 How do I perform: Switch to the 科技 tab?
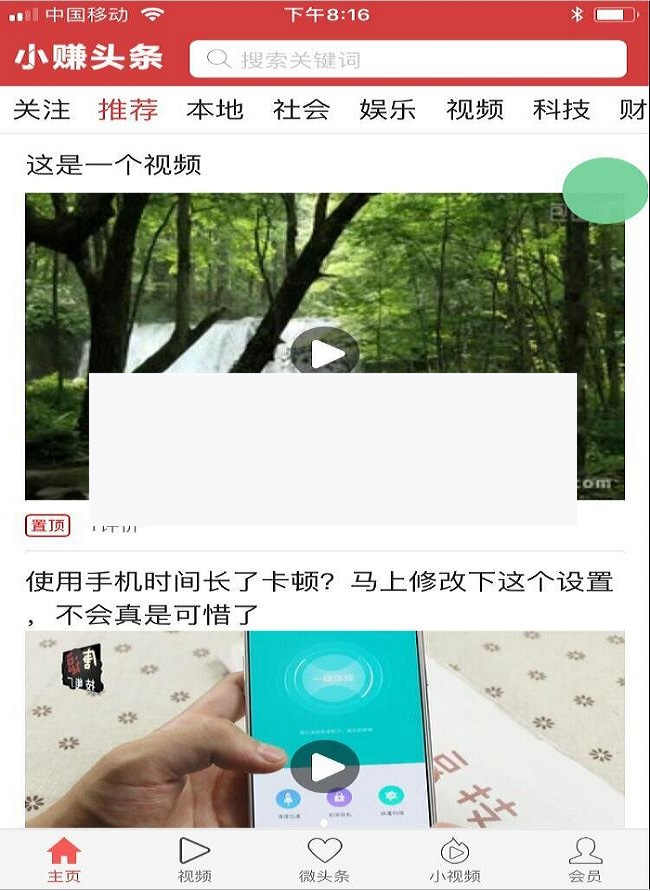click(561, 109)
